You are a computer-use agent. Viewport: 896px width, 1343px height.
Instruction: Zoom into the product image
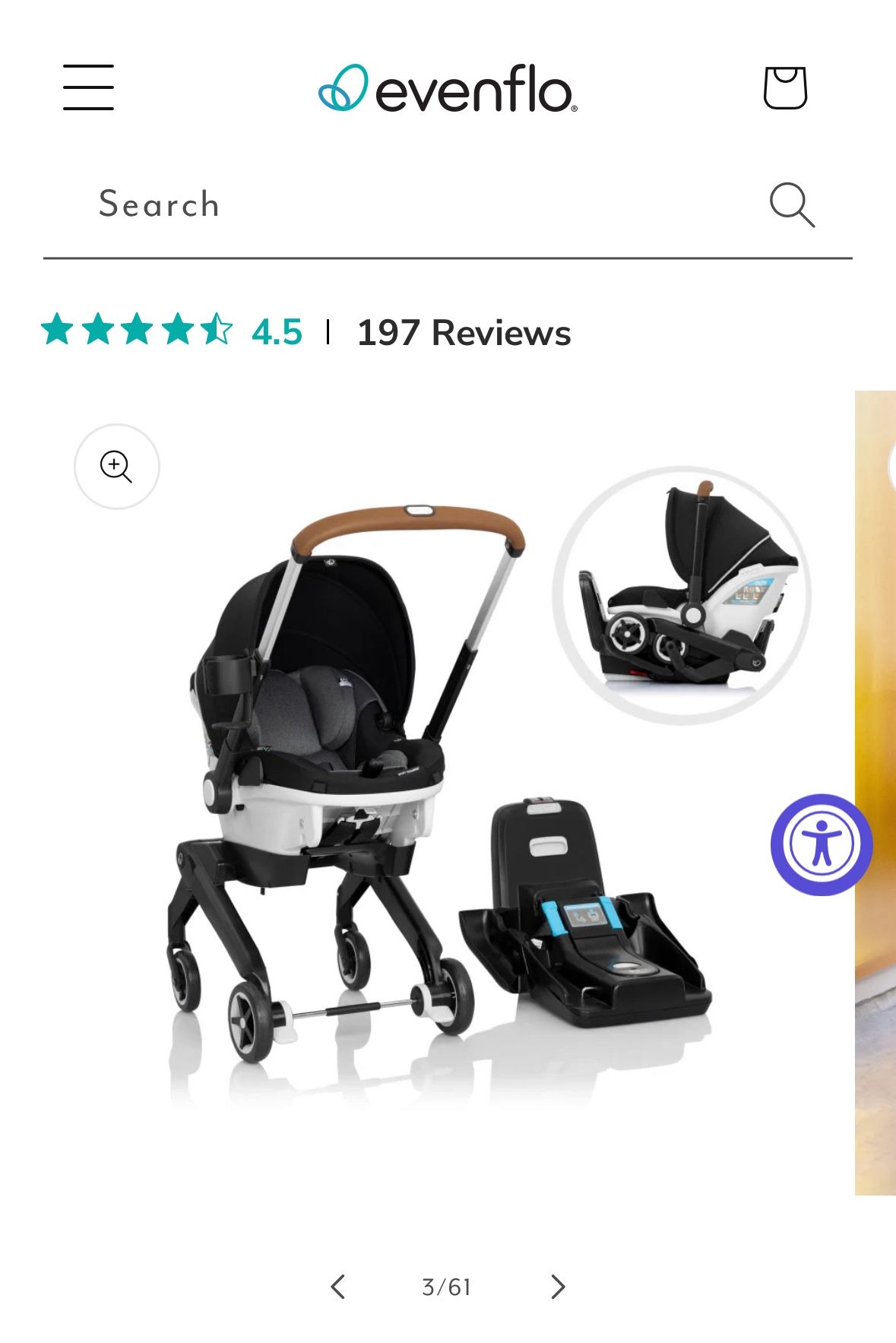116,466
